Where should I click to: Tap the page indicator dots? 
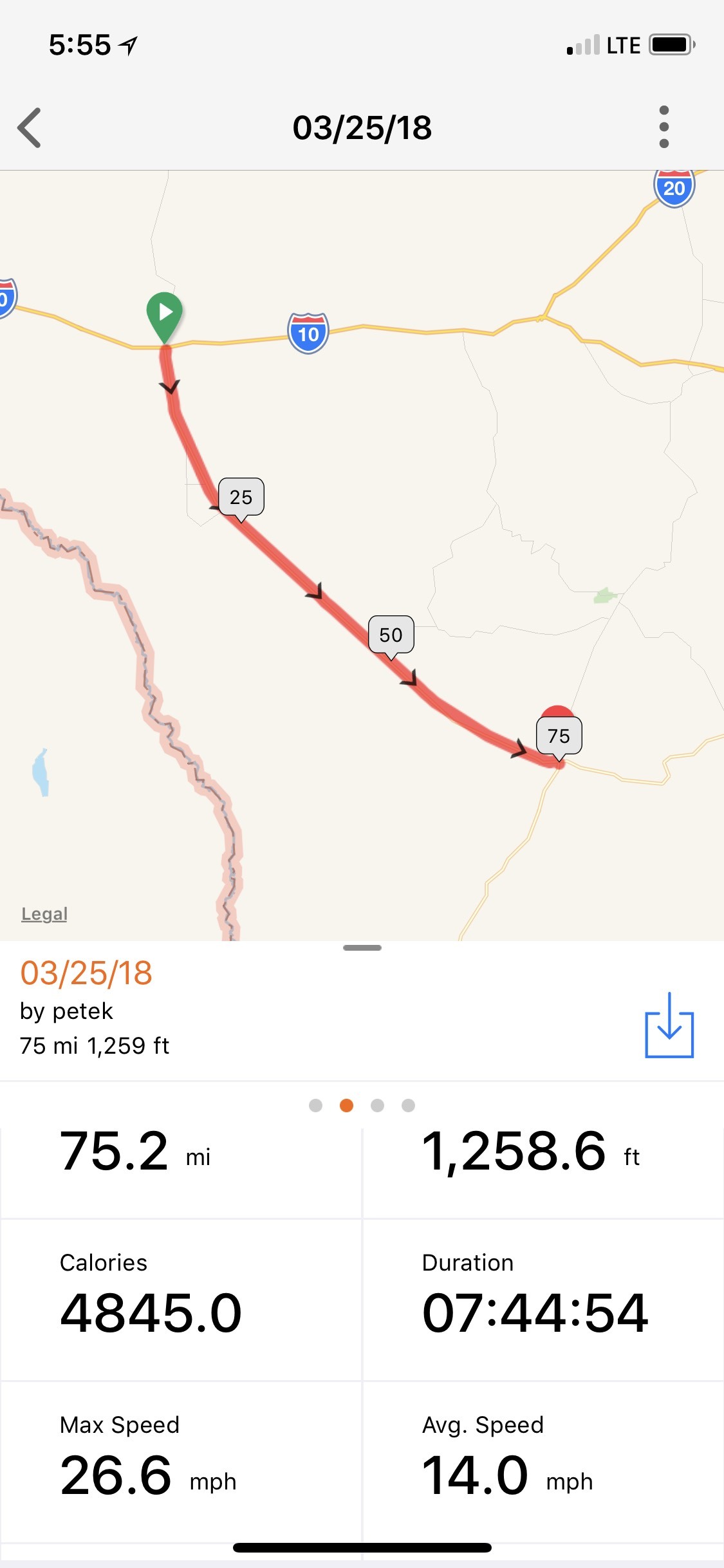pos(362,1105)
